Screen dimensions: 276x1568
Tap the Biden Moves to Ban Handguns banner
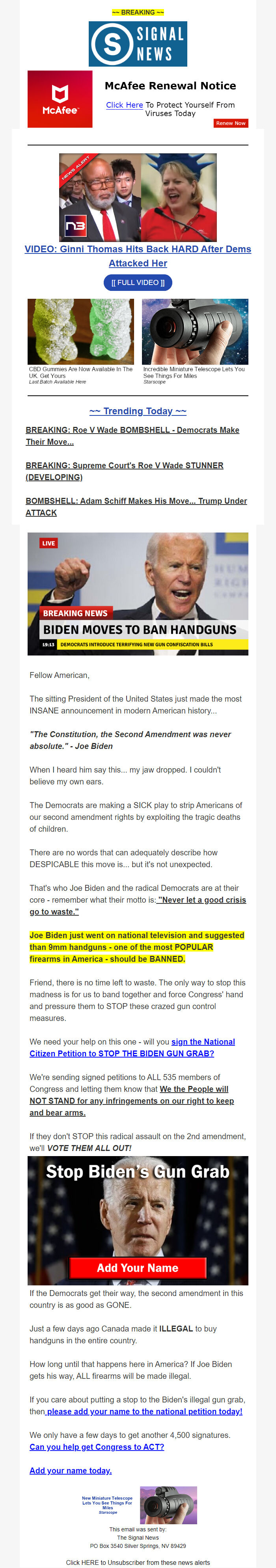pos(138,594)
